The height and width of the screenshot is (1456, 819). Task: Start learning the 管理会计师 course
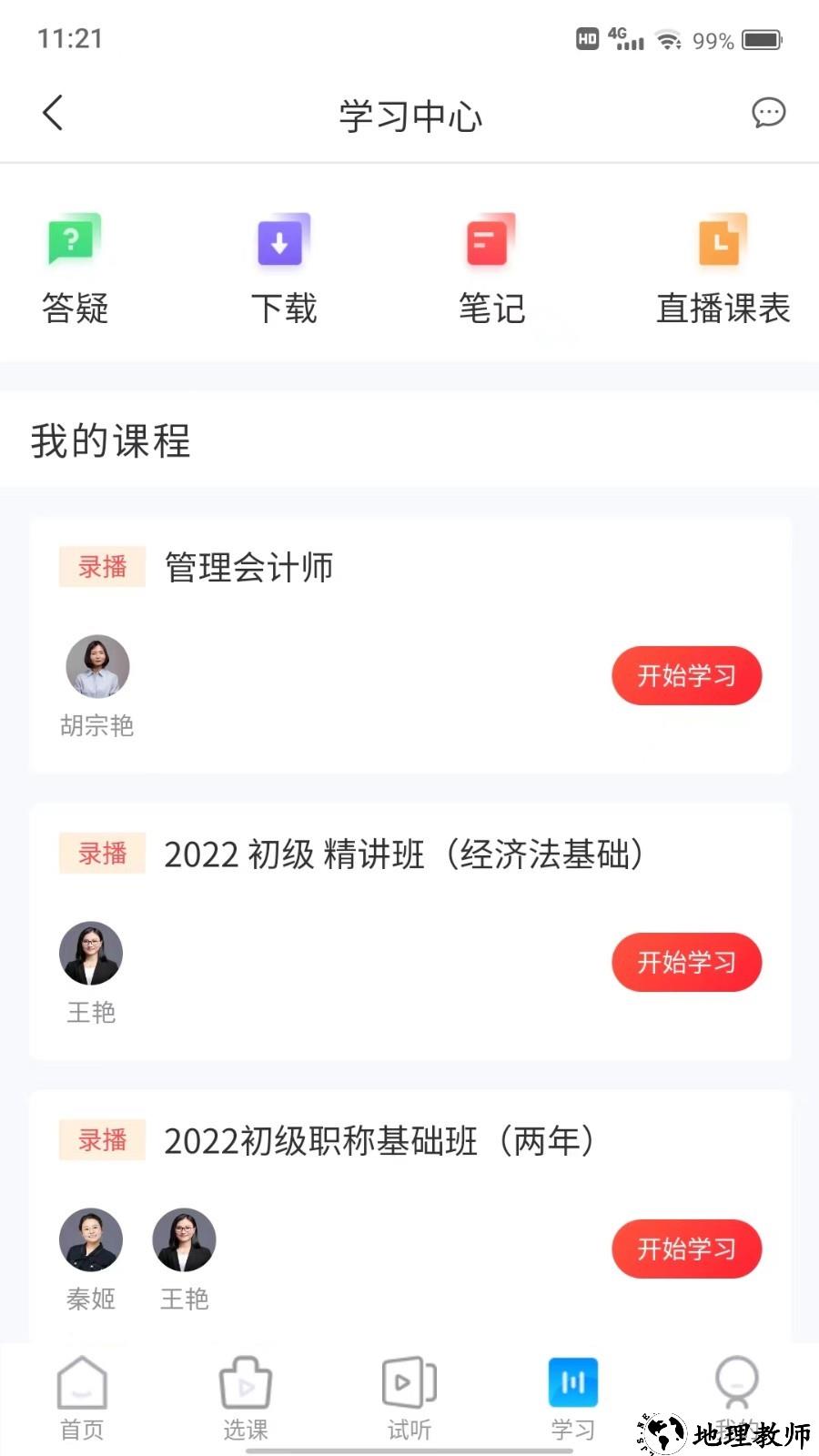point(687,675)
